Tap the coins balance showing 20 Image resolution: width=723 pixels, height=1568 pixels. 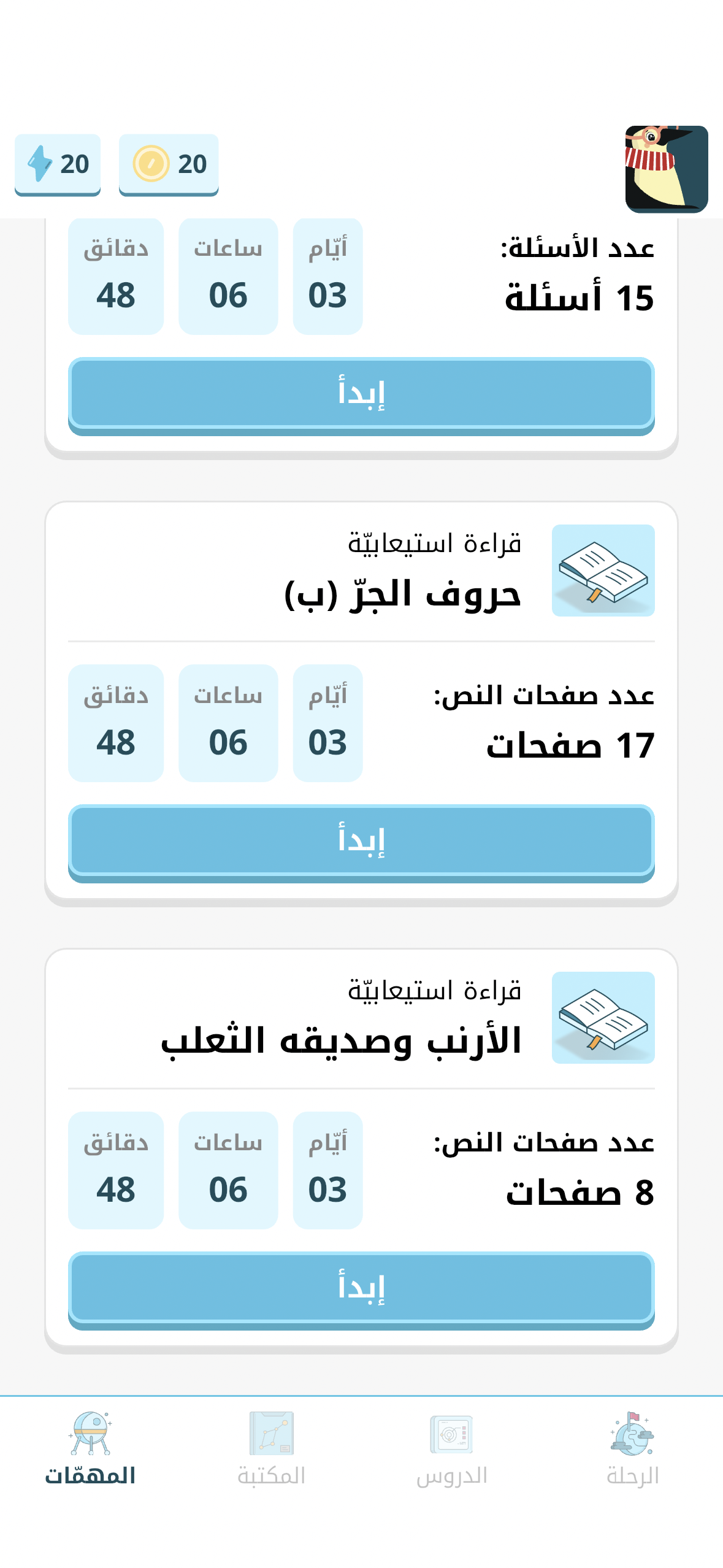tap(169, 164)
